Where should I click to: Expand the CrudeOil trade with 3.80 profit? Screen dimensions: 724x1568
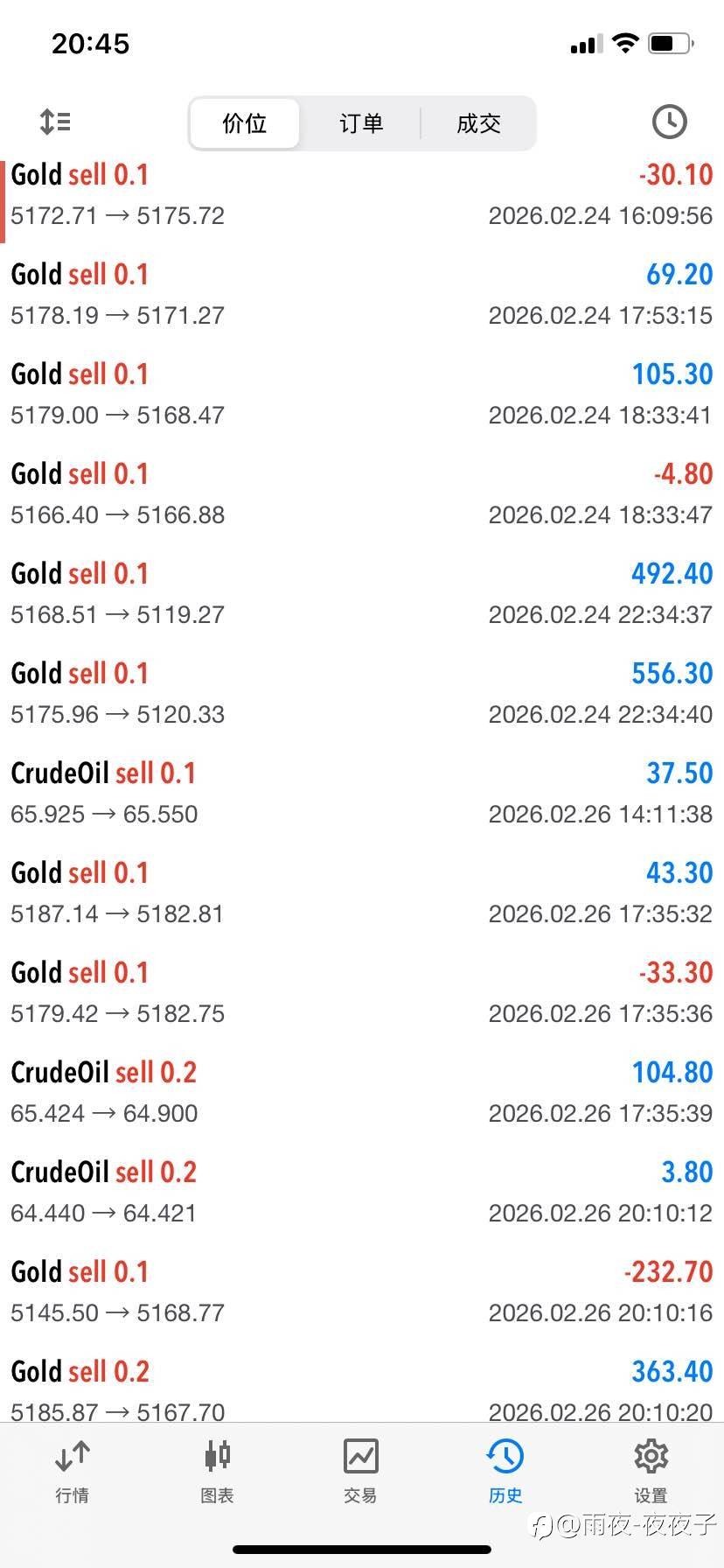pyautogui.click(x=362, y=1192)
